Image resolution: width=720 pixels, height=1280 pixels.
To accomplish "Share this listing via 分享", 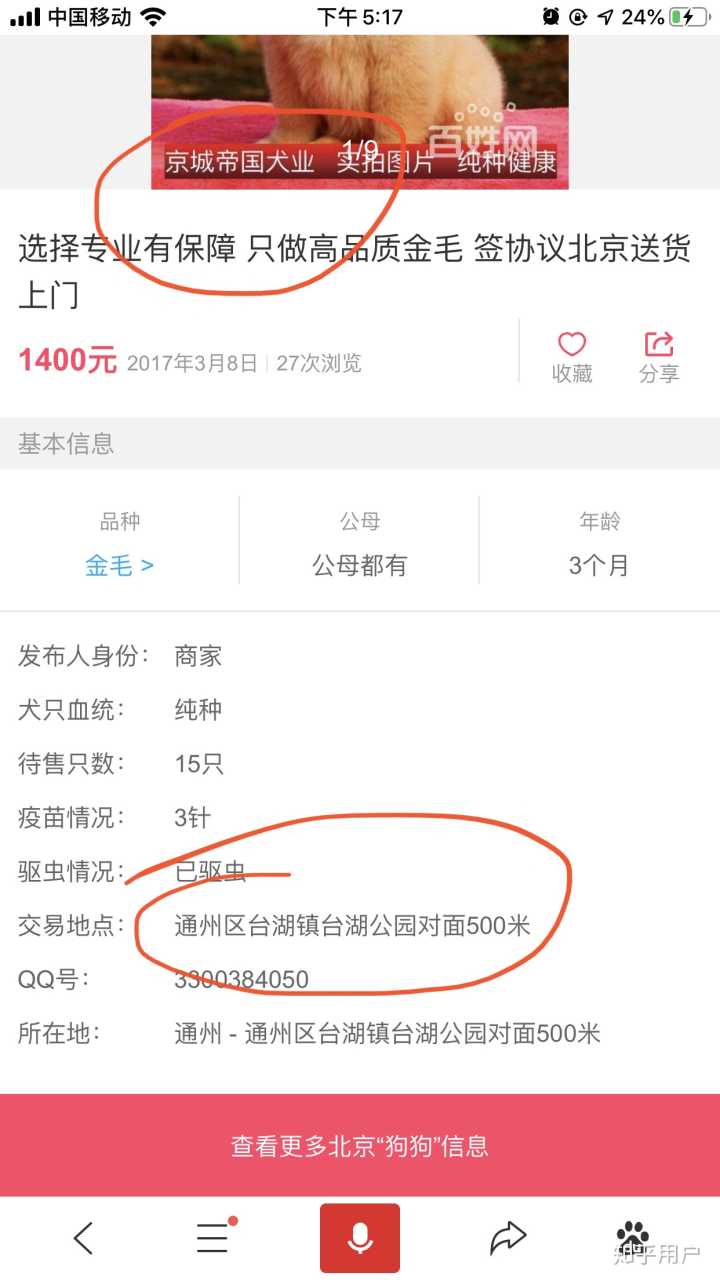I will point(659,357).
